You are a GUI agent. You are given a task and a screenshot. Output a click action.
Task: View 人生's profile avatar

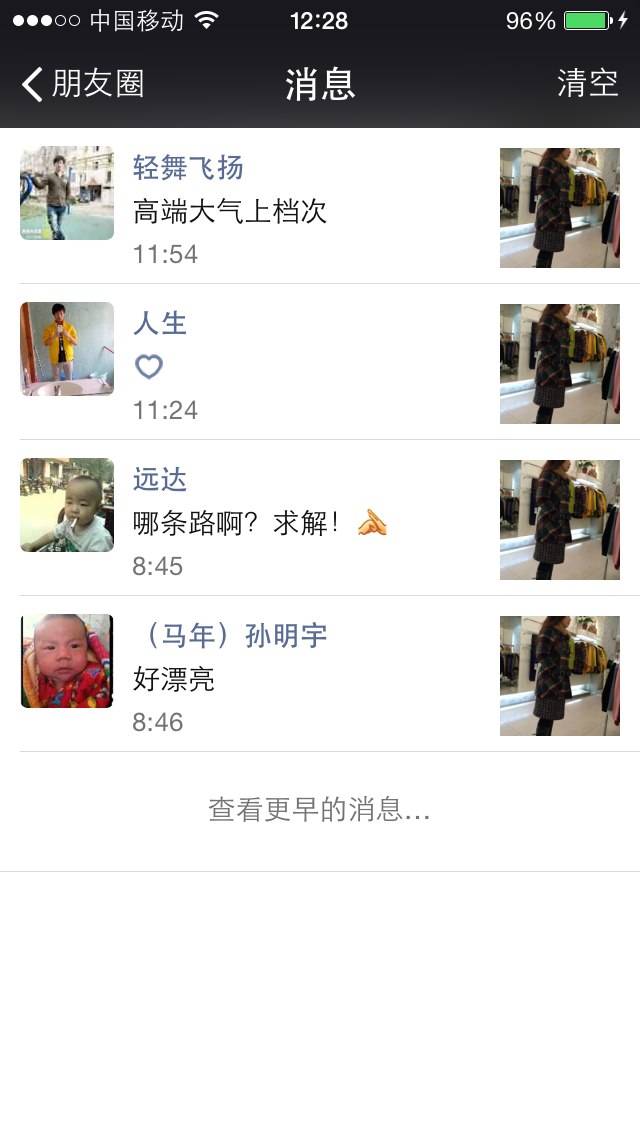coord(67,348)
